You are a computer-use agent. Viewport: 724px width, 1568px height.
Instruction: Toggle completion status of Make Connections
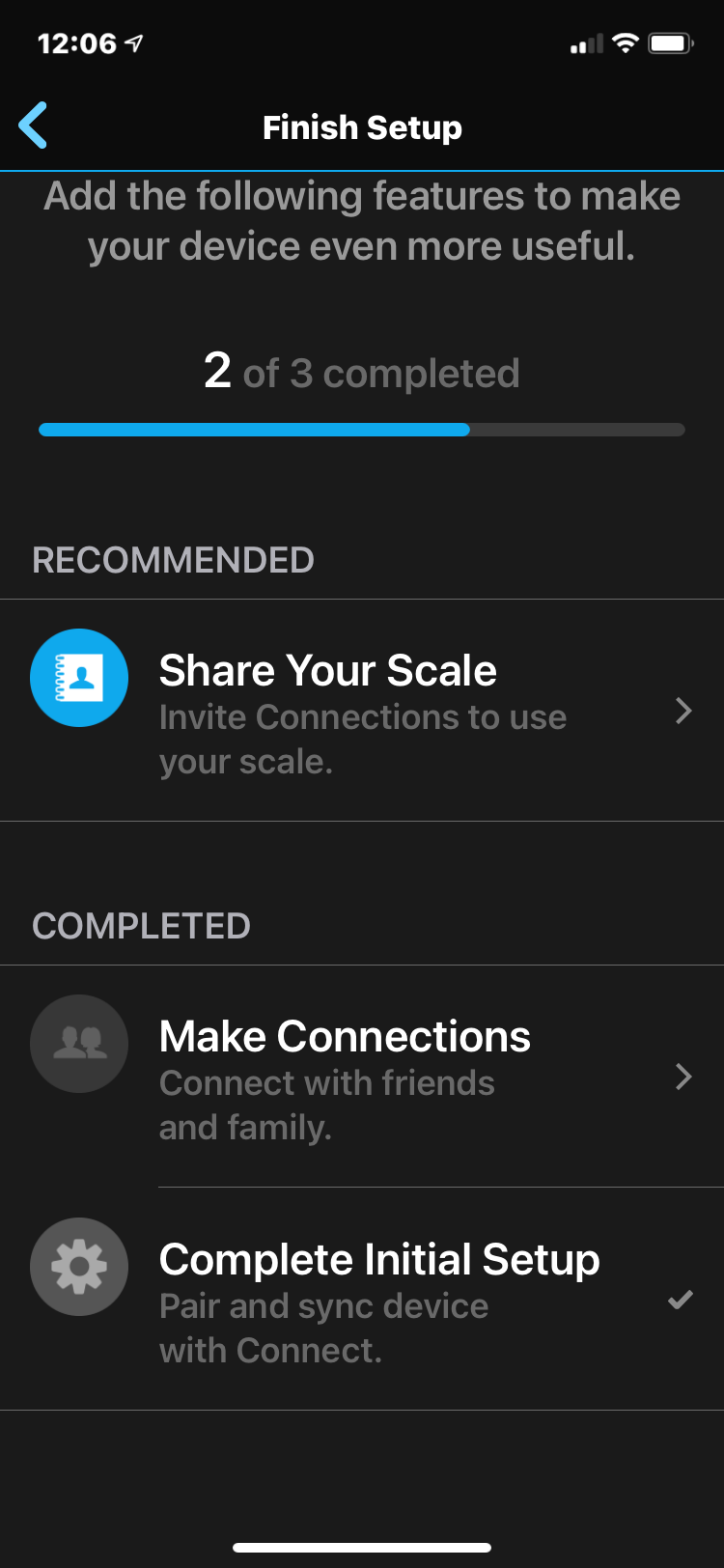[x=362, y=1077]
